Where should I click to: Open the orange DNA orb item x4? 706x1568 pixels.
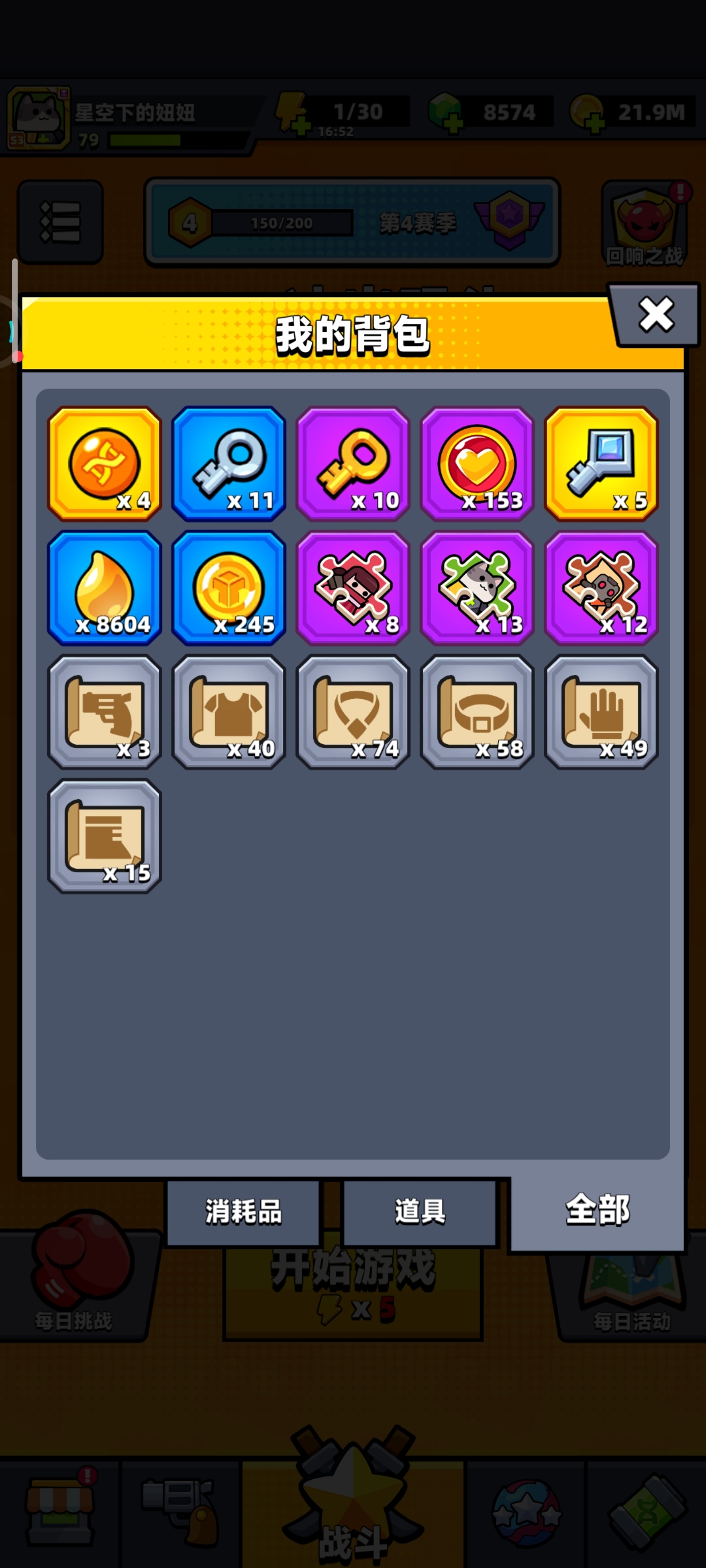click(105, 464)
